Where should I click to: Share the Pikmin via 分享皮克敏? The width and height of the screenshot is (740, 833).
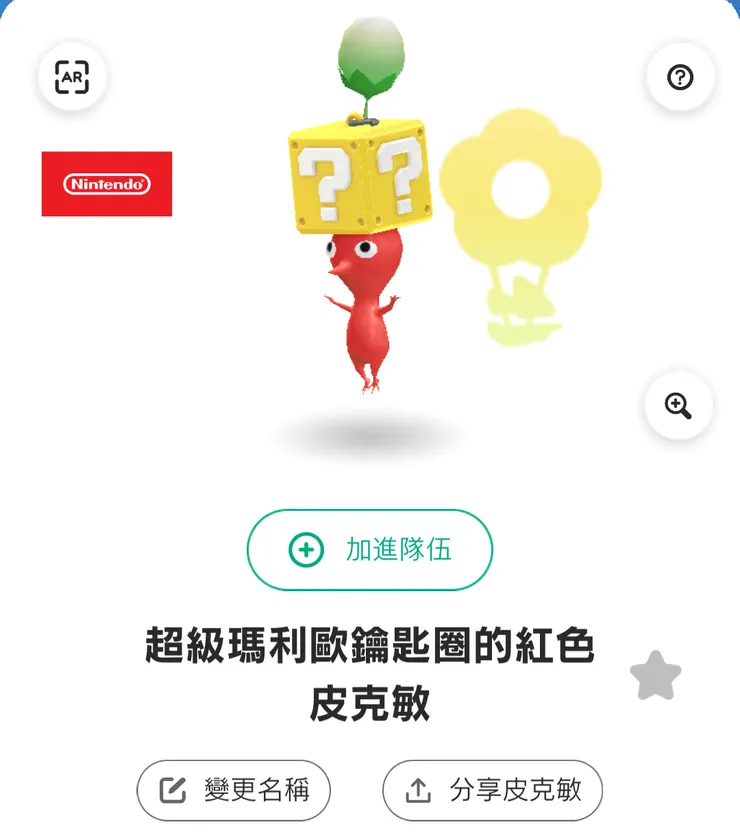pos(489,789)
